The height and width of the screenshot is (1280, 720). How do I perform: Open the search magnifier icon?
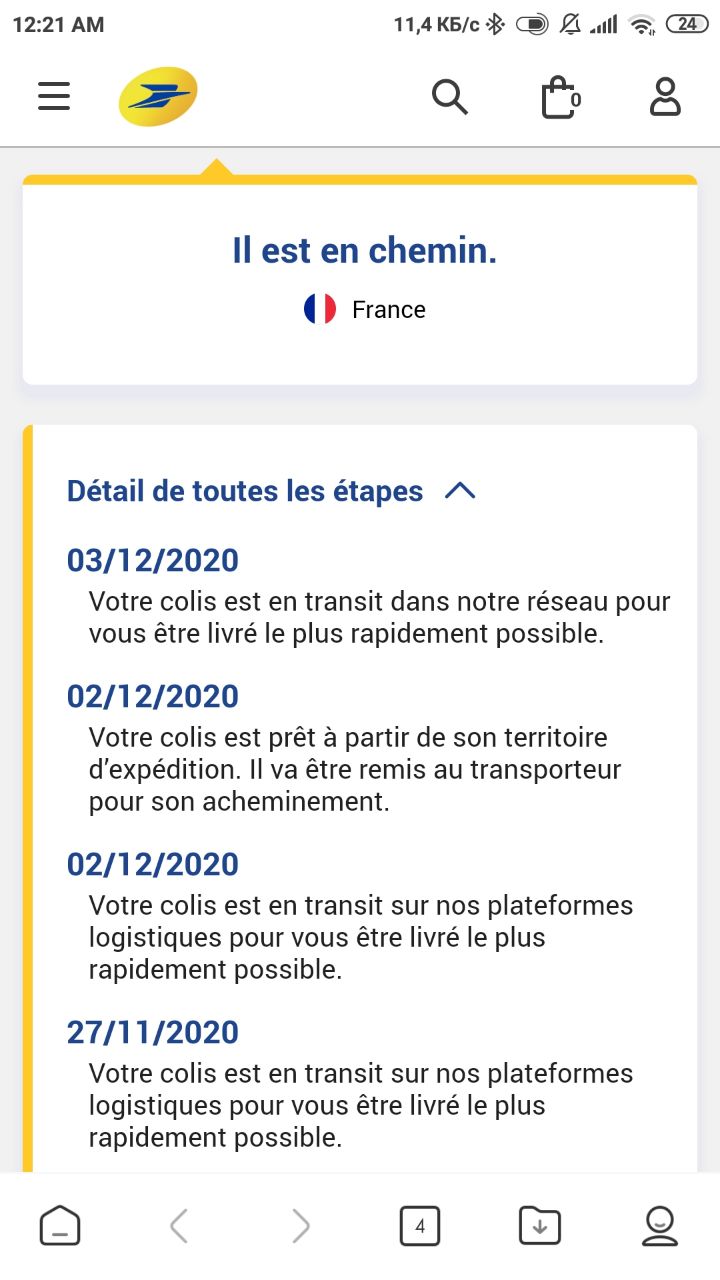[x=450, y=97]
